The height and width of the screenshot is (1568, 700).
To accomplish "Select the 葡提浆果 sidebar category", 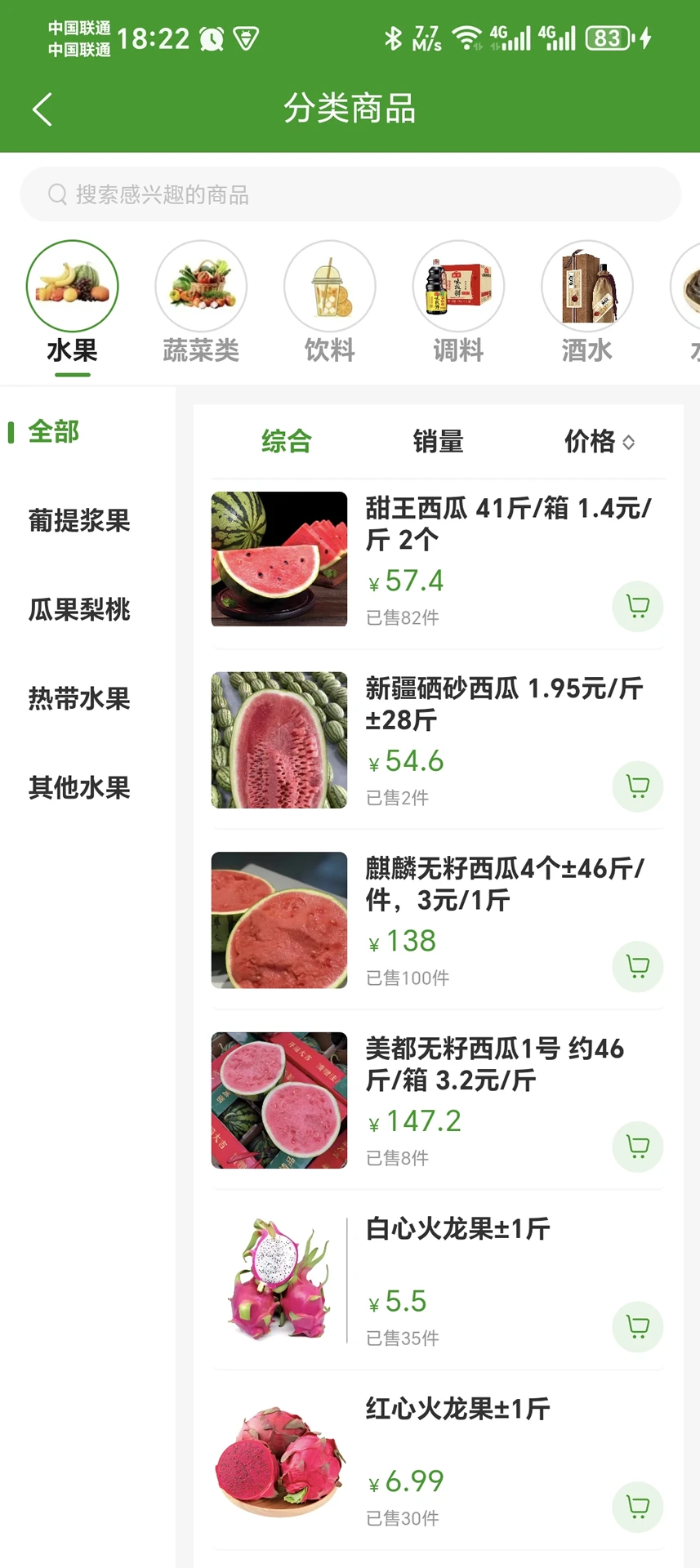I will coord(78,522).
